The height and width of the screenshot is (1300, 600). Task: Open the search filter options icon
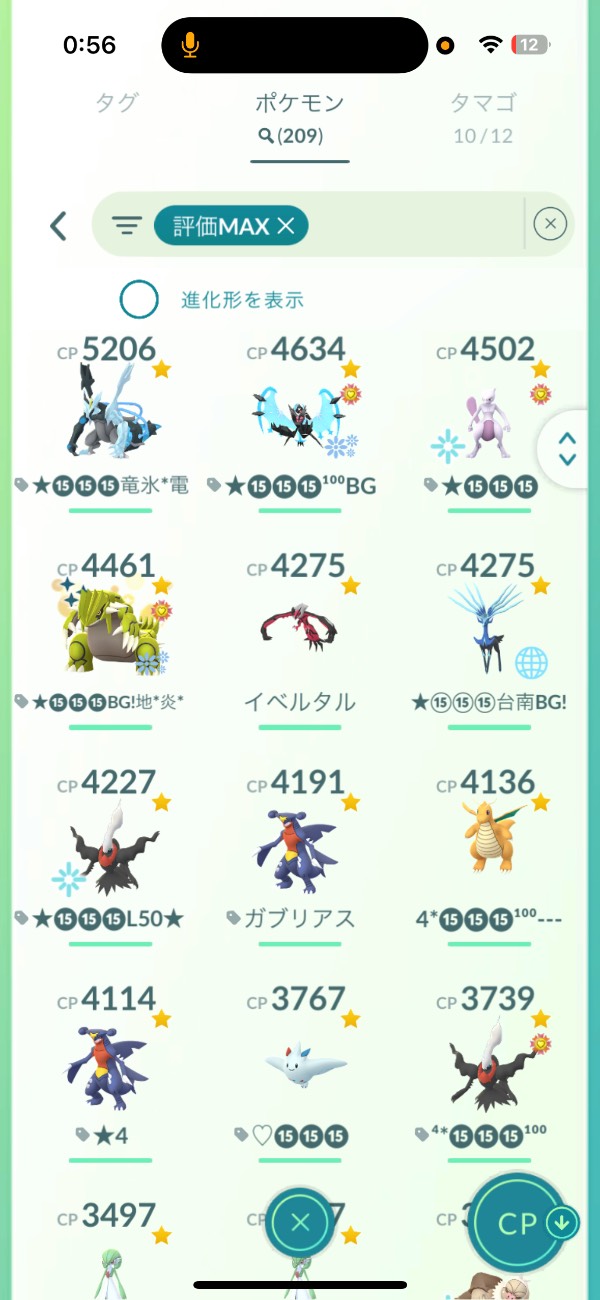tap(126, 226)
